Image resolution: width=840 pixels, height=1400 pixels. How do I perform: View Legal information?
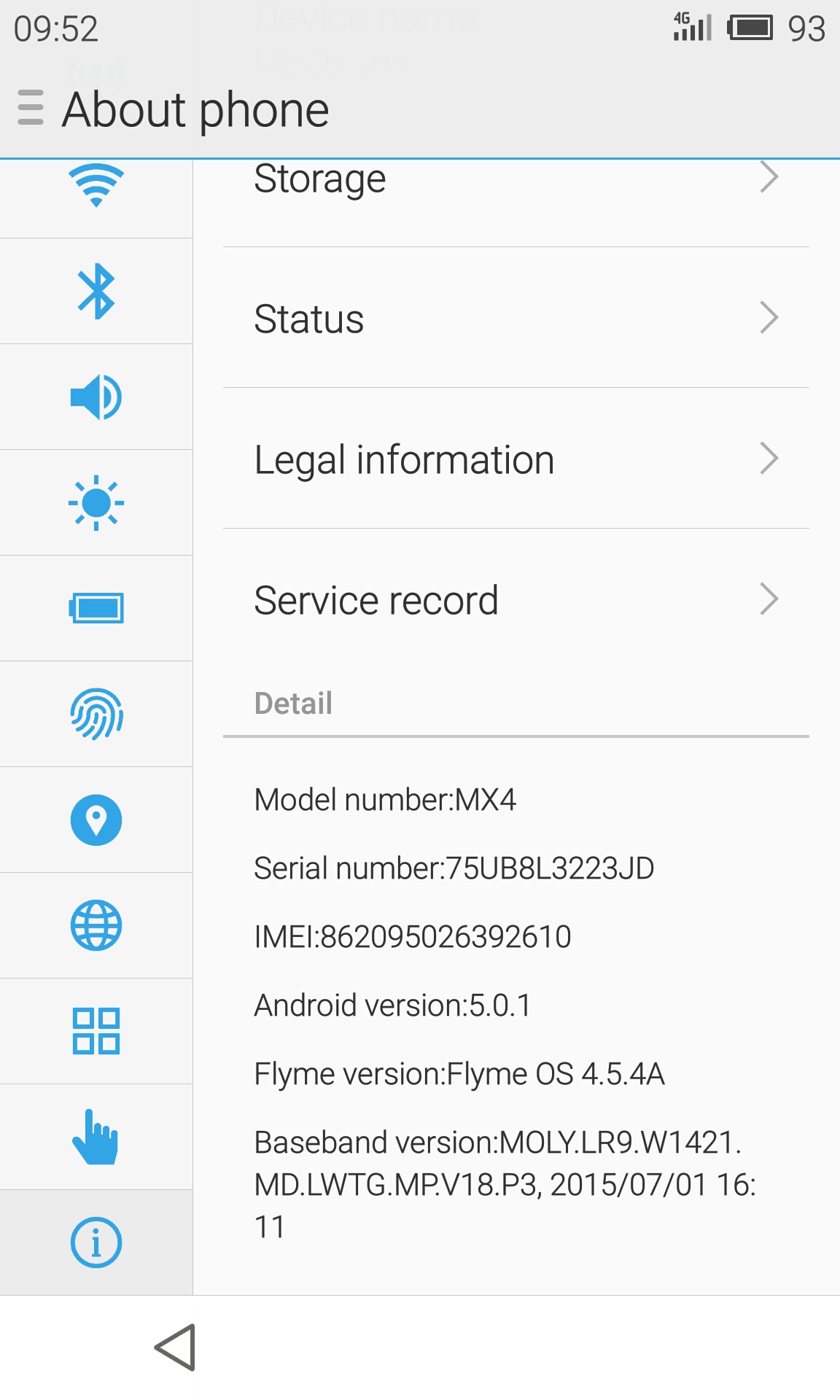coord(516,459)
